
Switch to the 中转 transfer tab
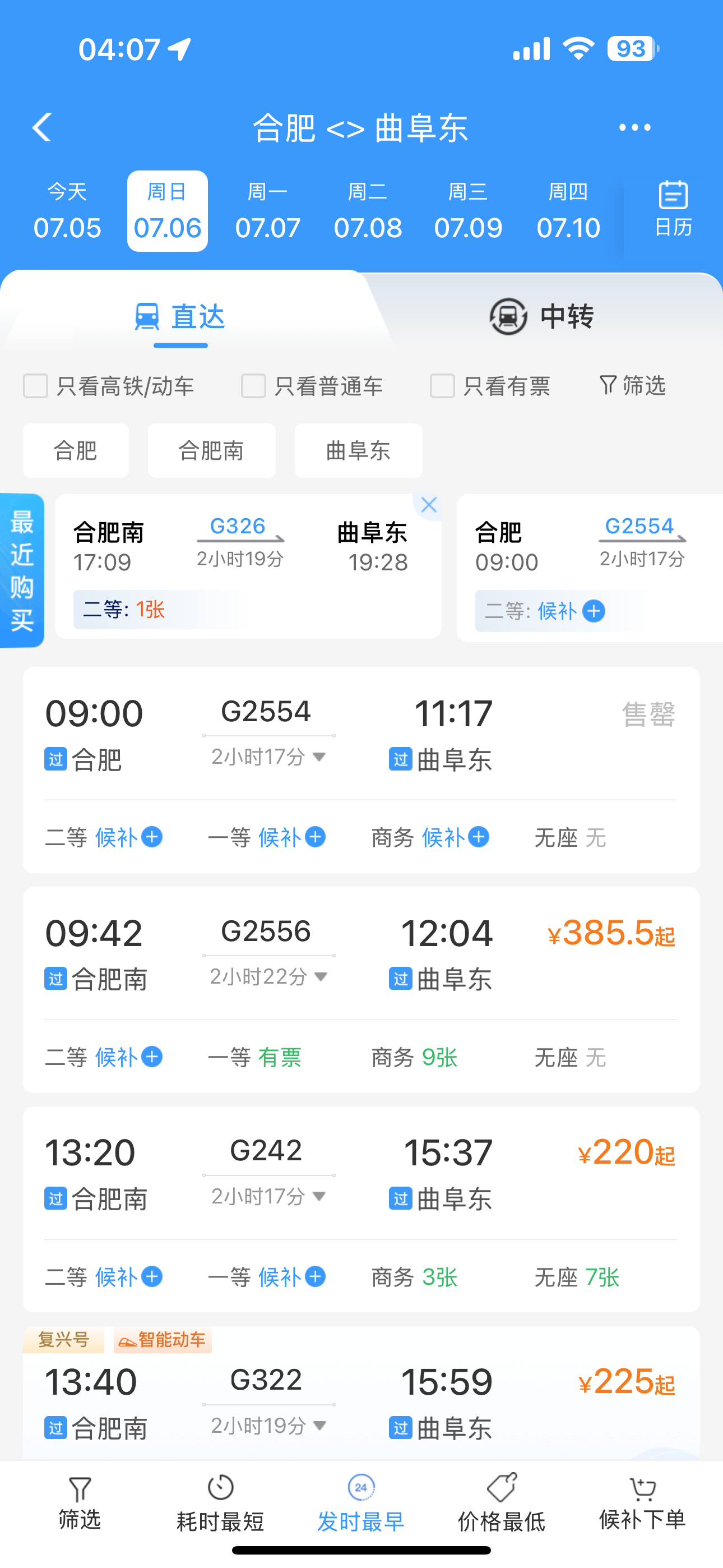click(x=541, y=316)
